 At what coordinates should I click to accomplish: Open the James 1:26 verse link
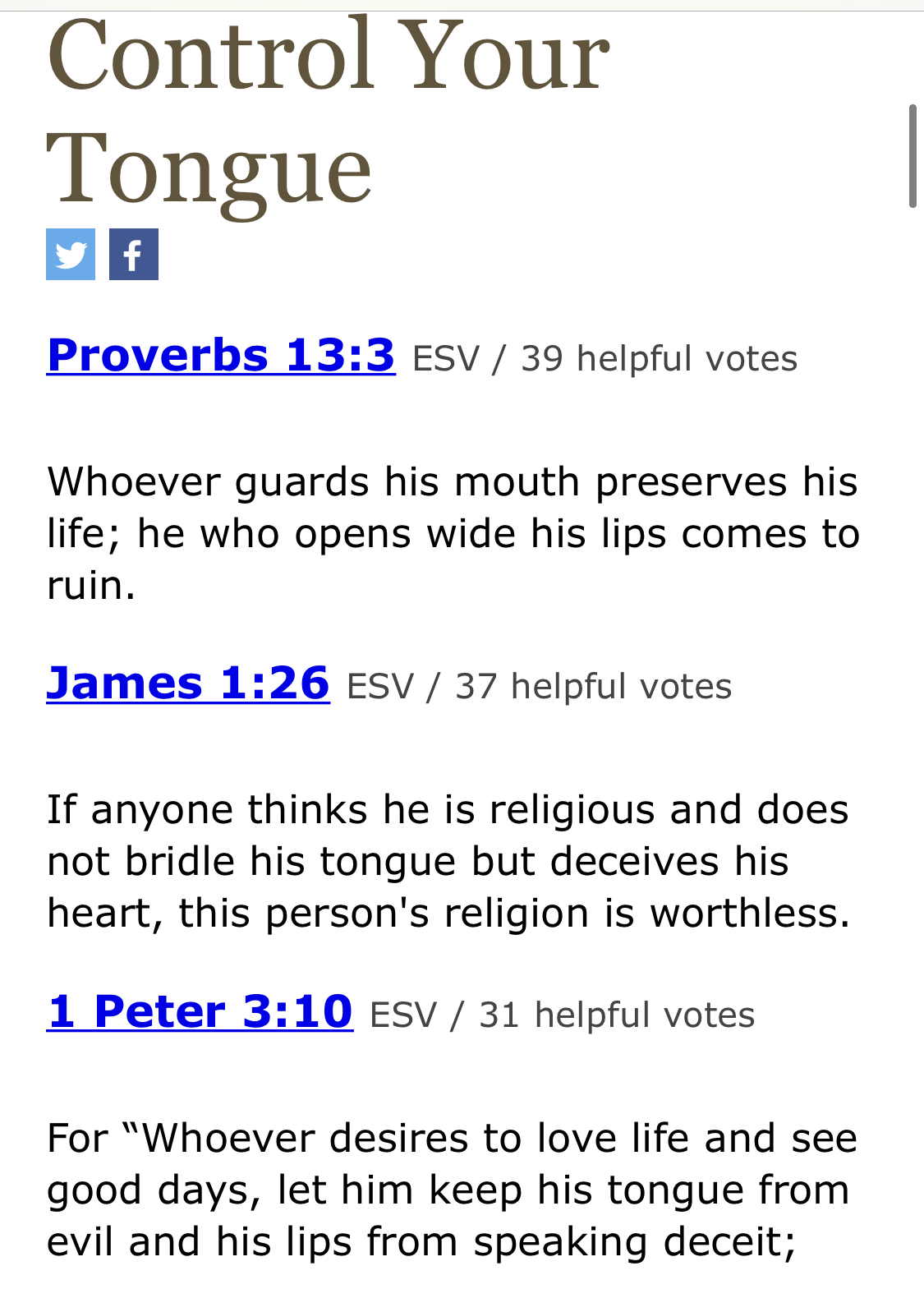point(188,683)
